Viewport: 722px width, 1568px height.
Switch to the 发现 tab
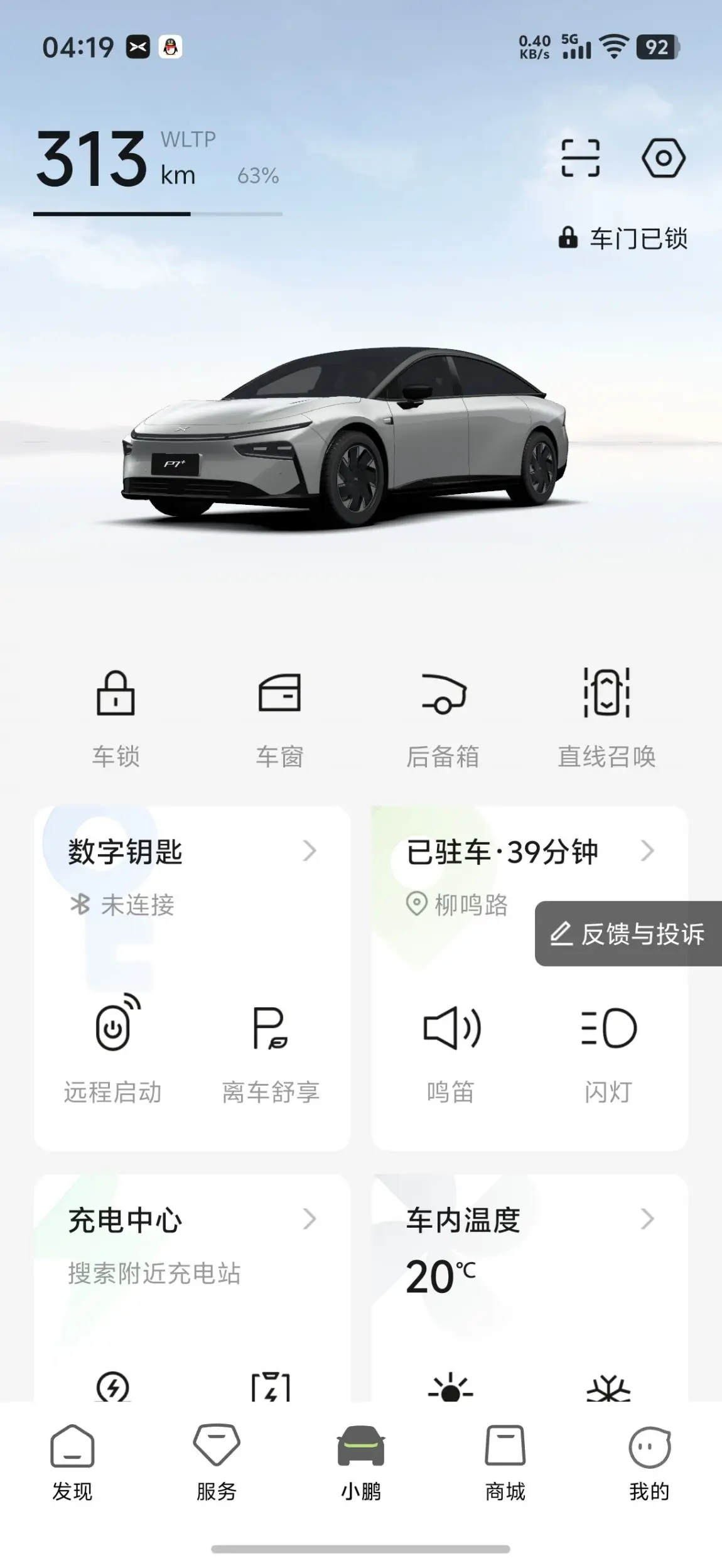click(x=72, y=1462)
